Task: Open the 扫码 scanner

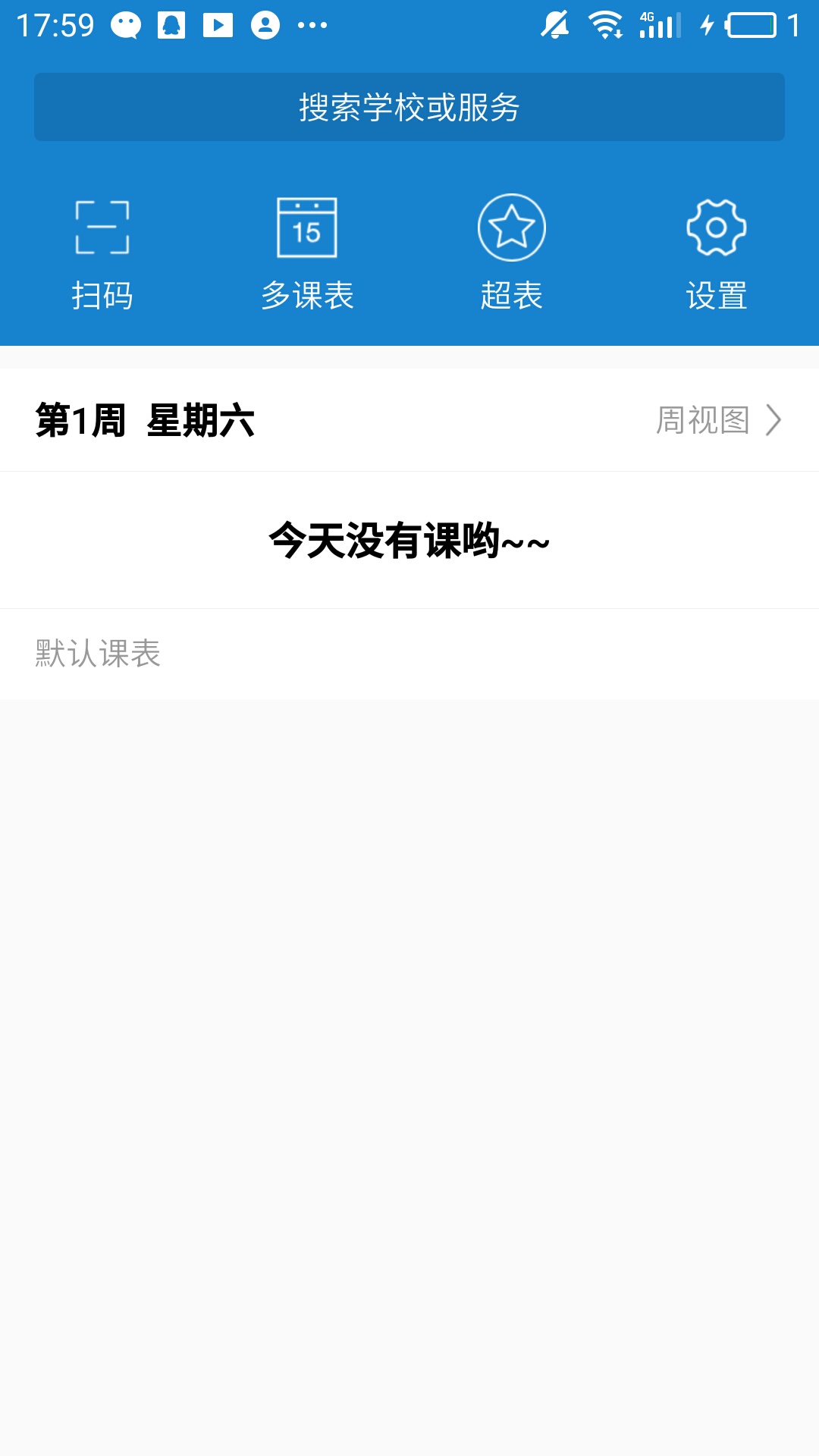Action: [102, 254]
